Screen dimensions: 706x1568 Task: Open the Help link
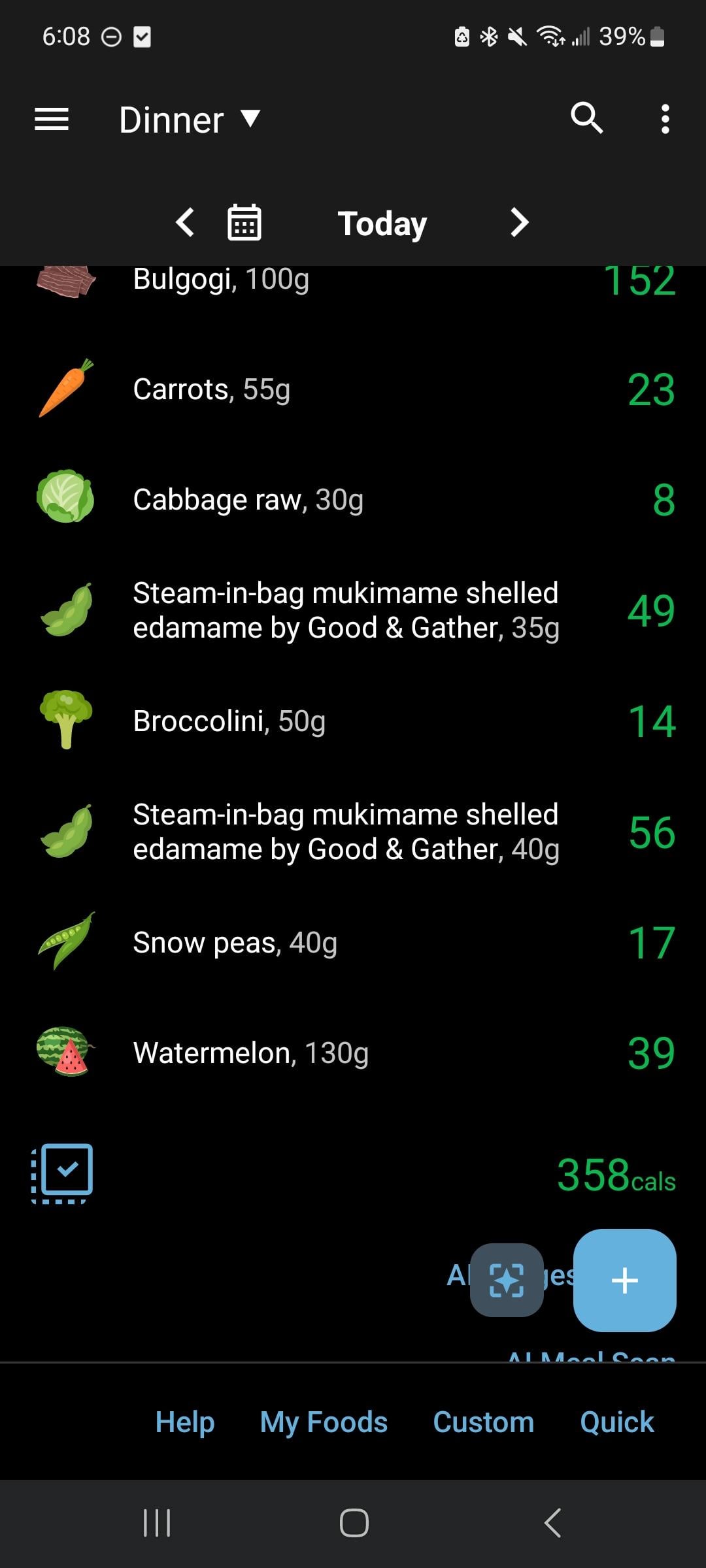(x=185, y=1422)
